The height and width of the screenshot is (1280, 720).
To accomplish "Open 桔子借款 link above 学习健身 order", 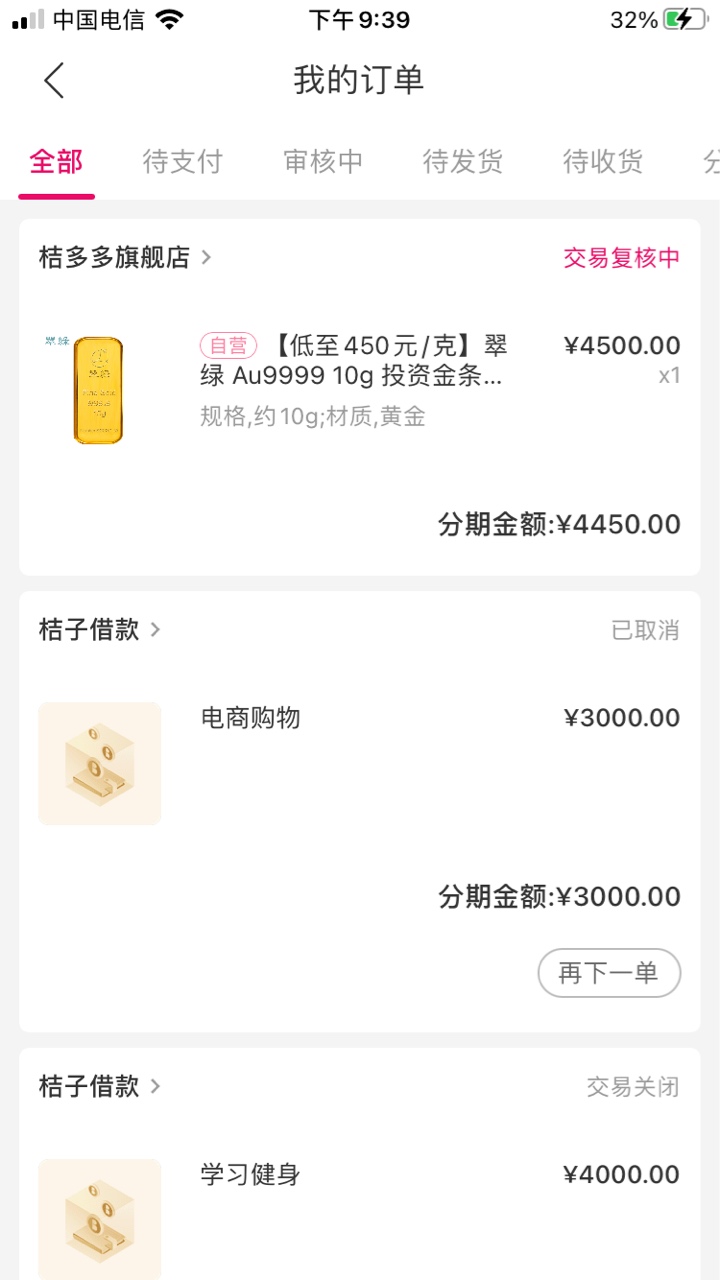I will [x=99, y=1086].
